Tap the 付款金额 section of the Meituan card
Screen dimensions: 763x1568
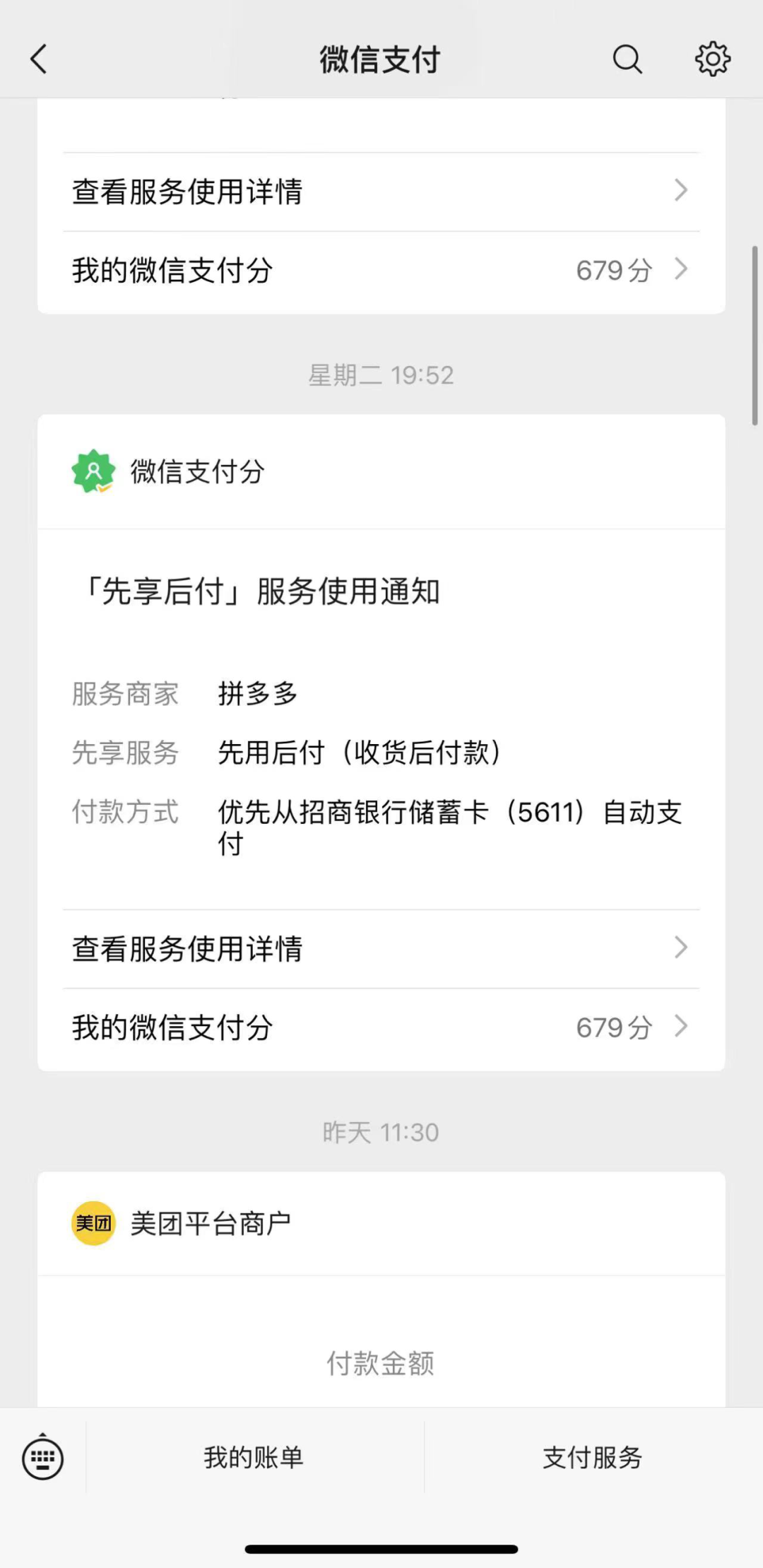pyautogui.click(x=381, y=1362)
